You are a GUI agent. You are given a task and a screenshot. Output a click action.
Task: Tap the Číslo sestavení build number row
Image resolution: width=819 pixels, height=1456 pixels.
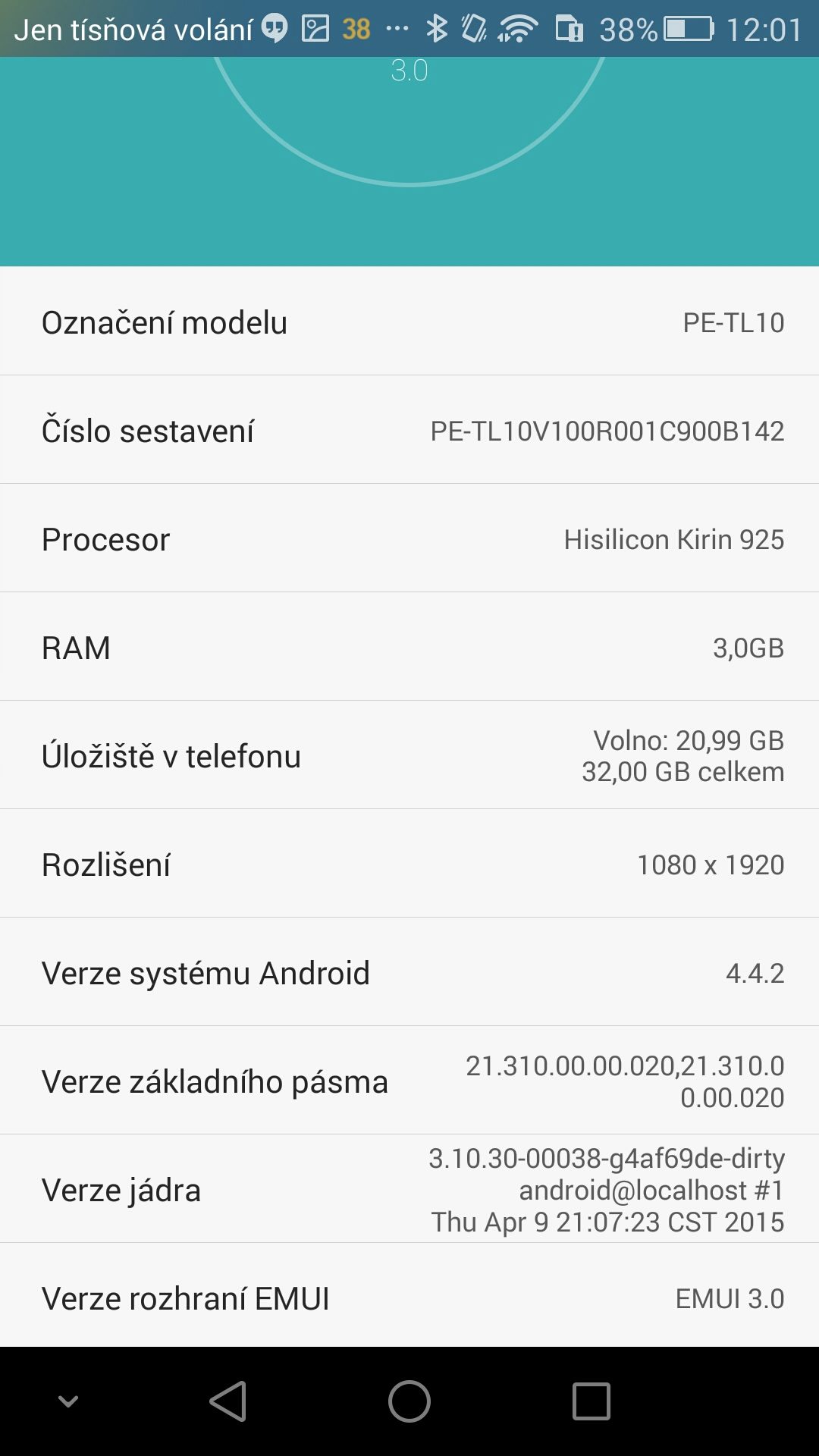[409, 430]
